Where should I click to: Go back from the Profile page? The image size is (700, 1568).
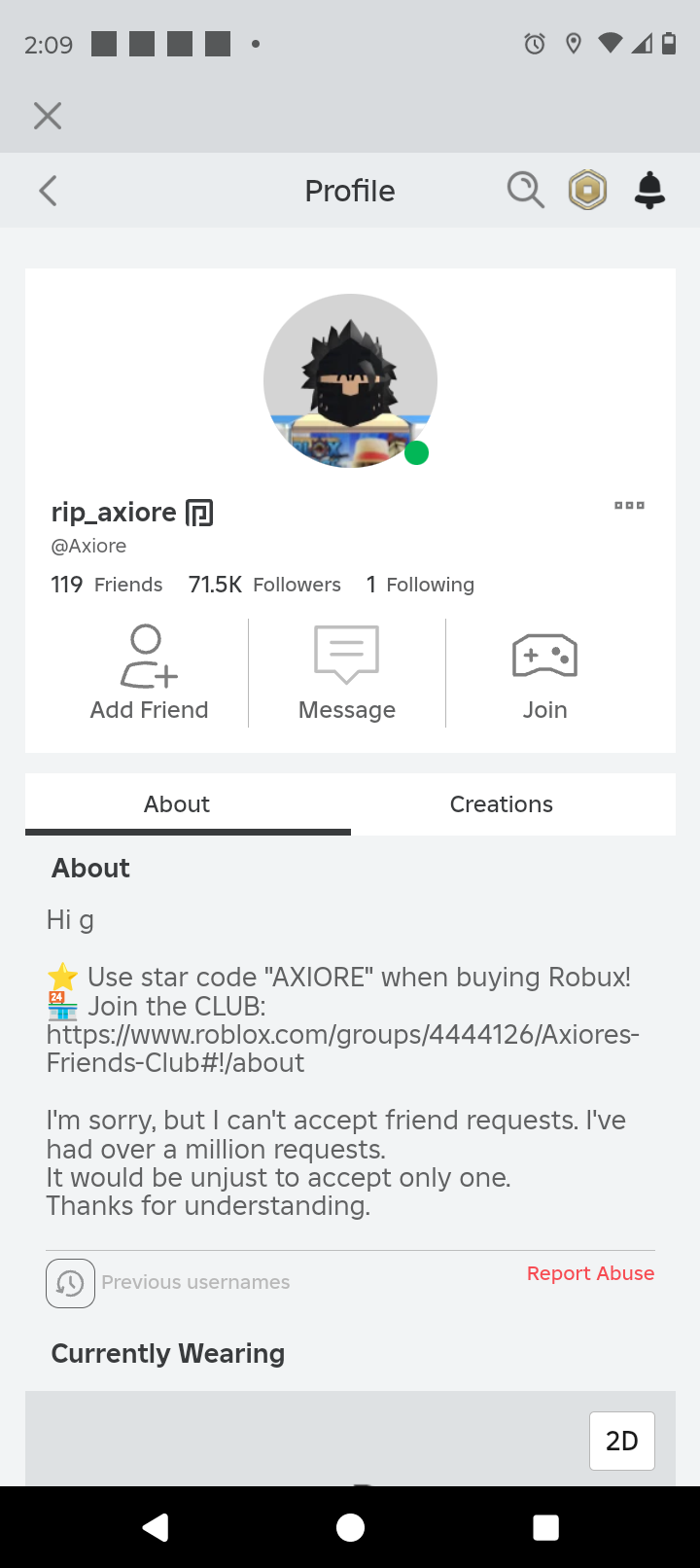(x=48, y=191)
